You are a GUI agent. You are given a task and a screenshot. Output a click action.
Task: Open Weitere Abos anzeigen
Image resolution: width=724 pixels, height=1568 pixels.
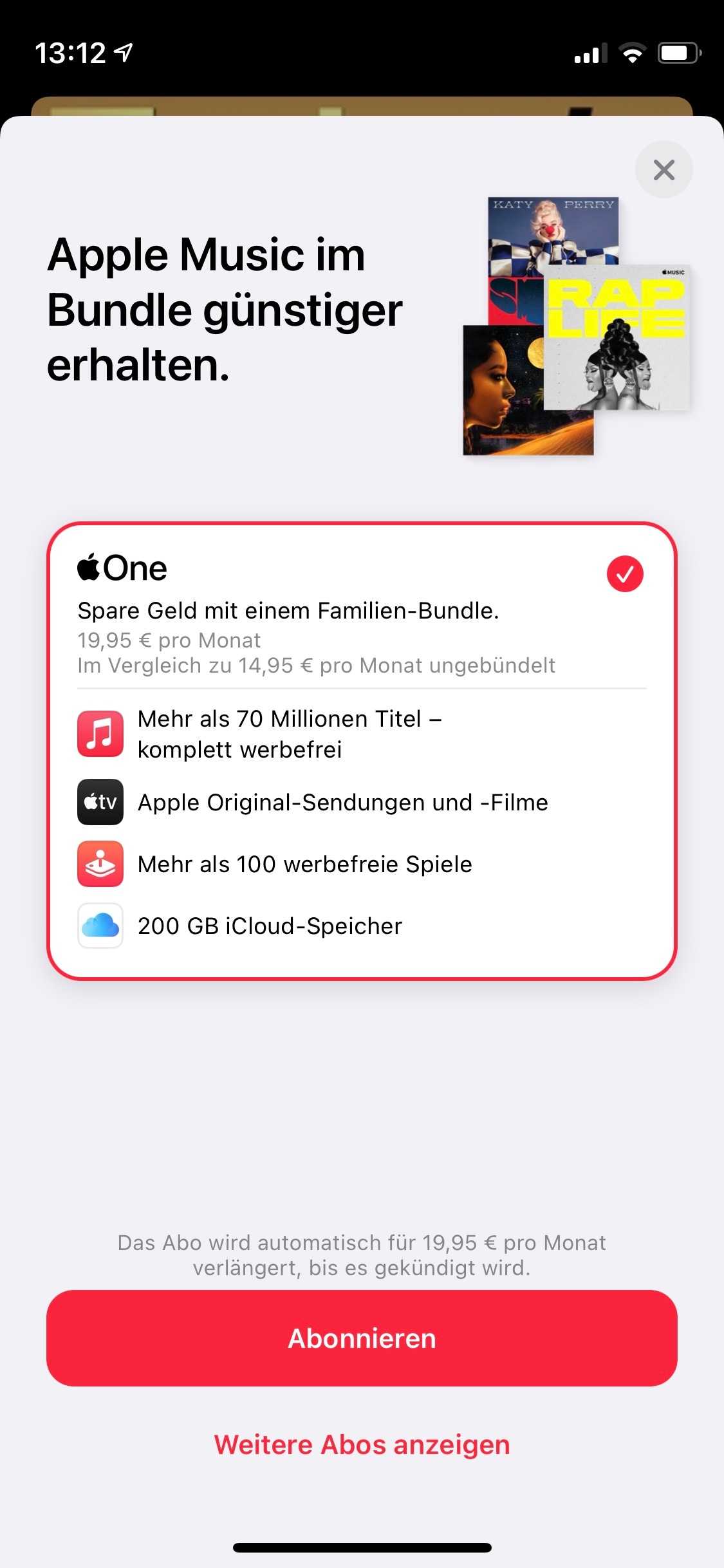point(362,1445)
